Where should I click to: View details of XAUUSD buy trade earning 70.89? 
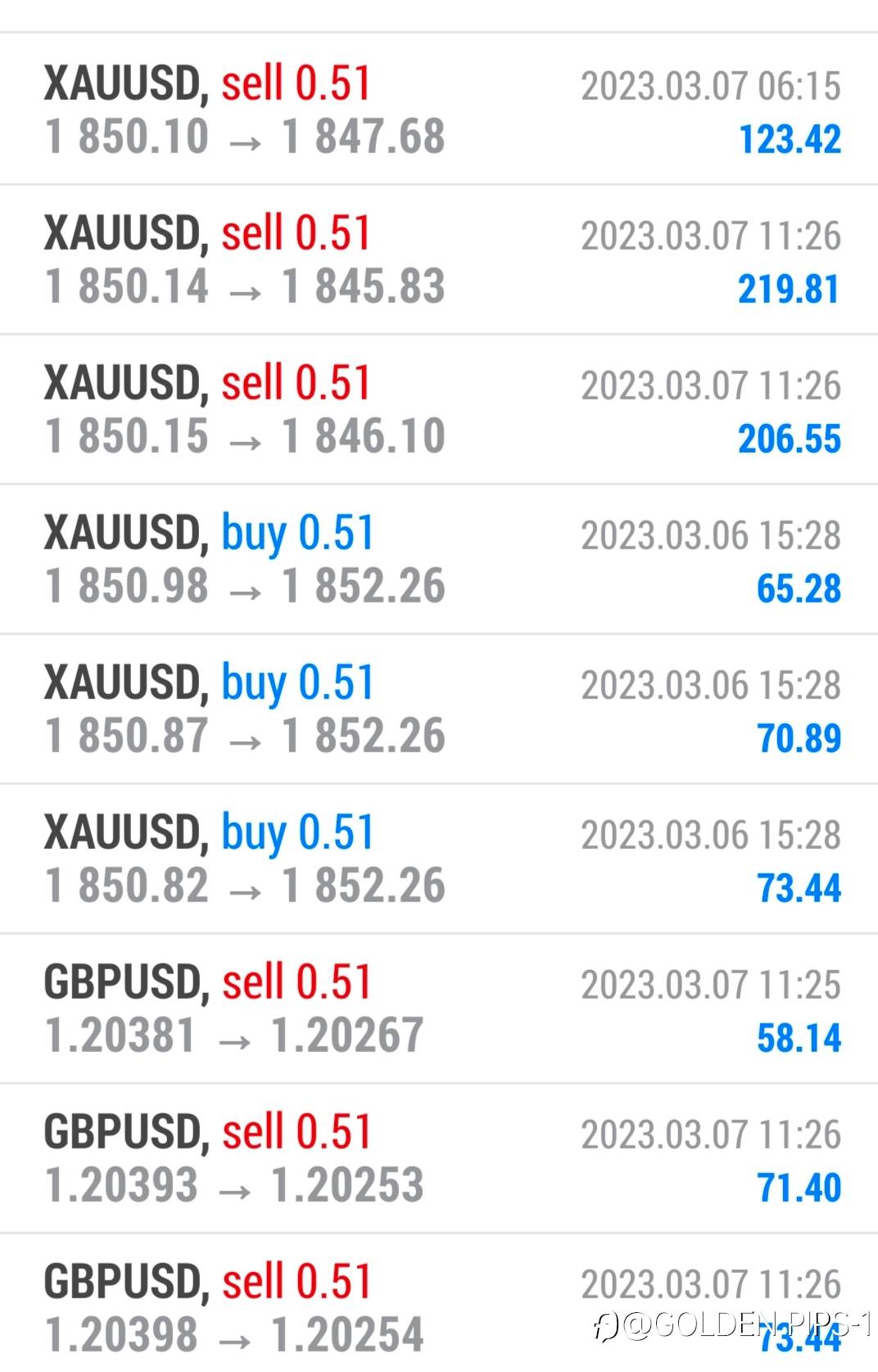(439, 709)
